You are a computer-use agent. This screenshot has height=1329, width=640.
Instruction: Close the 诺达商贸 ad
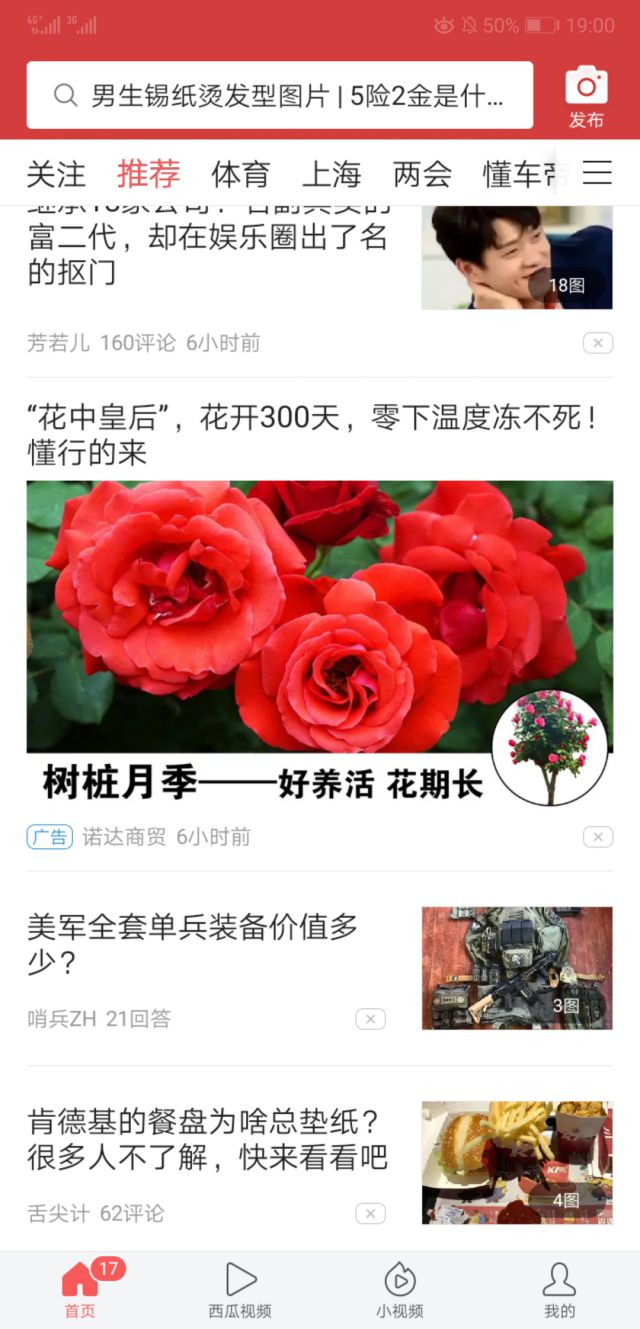pos(598,837)
